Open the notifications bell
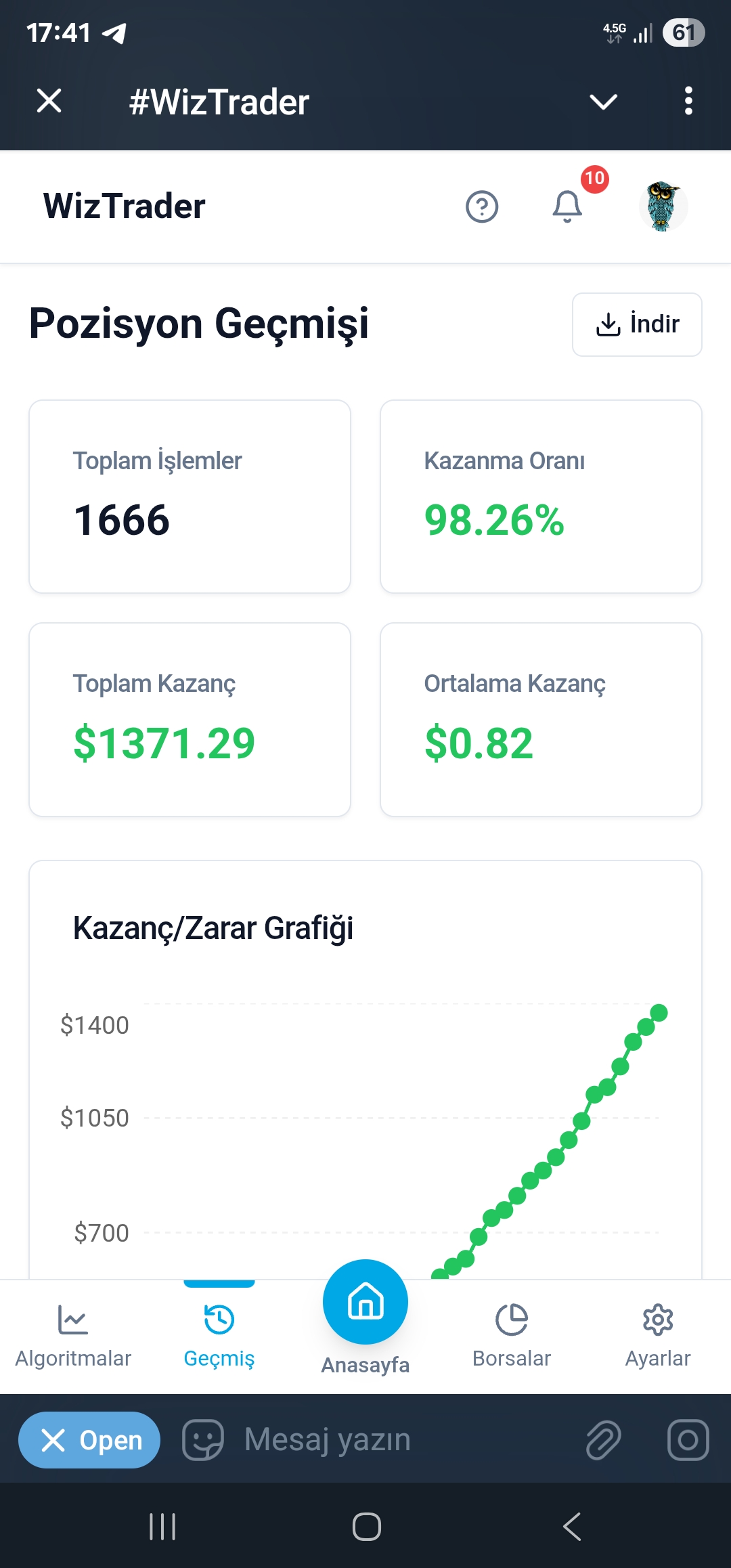The image size is (731, 1568). coord(568,206)
